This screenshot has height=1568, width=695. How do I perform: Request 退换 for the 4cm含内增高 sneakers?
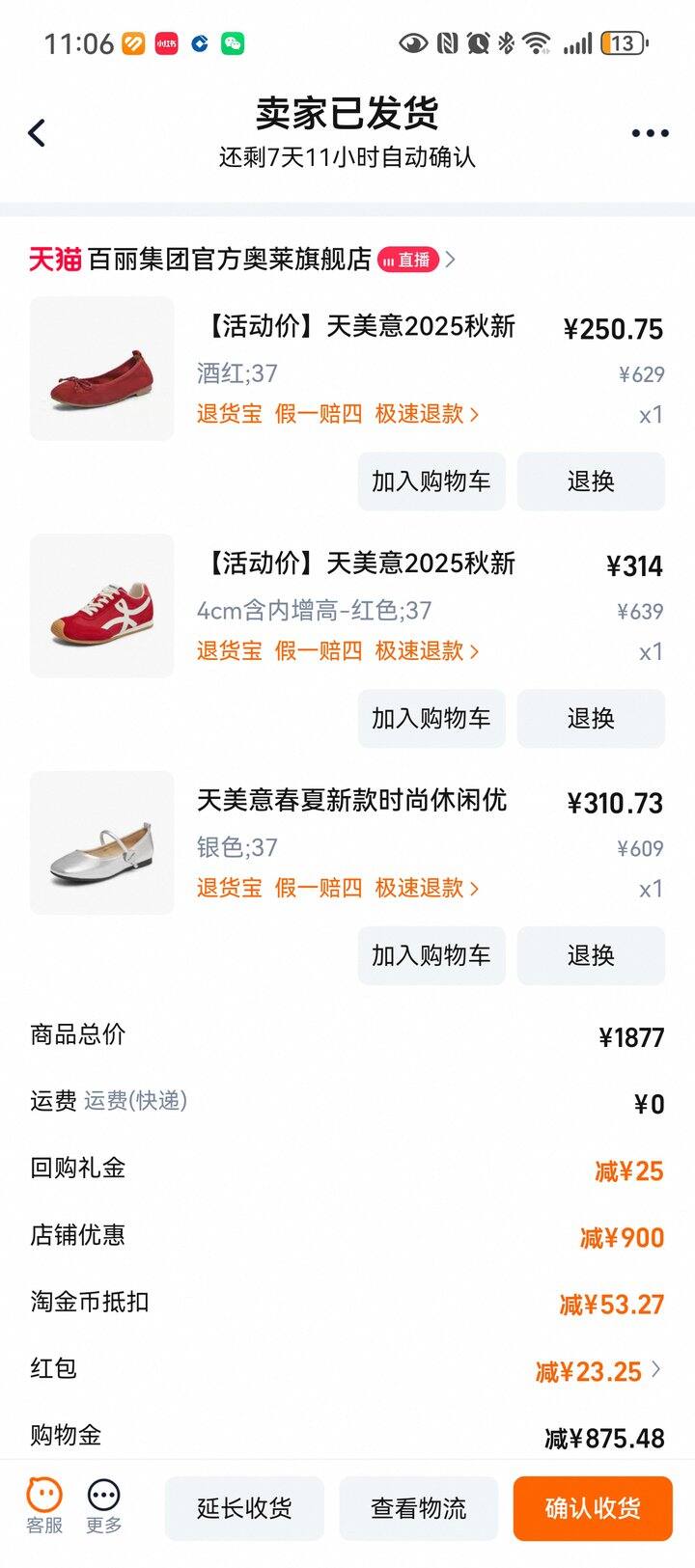pyautogui.click(x=591, y=718)
